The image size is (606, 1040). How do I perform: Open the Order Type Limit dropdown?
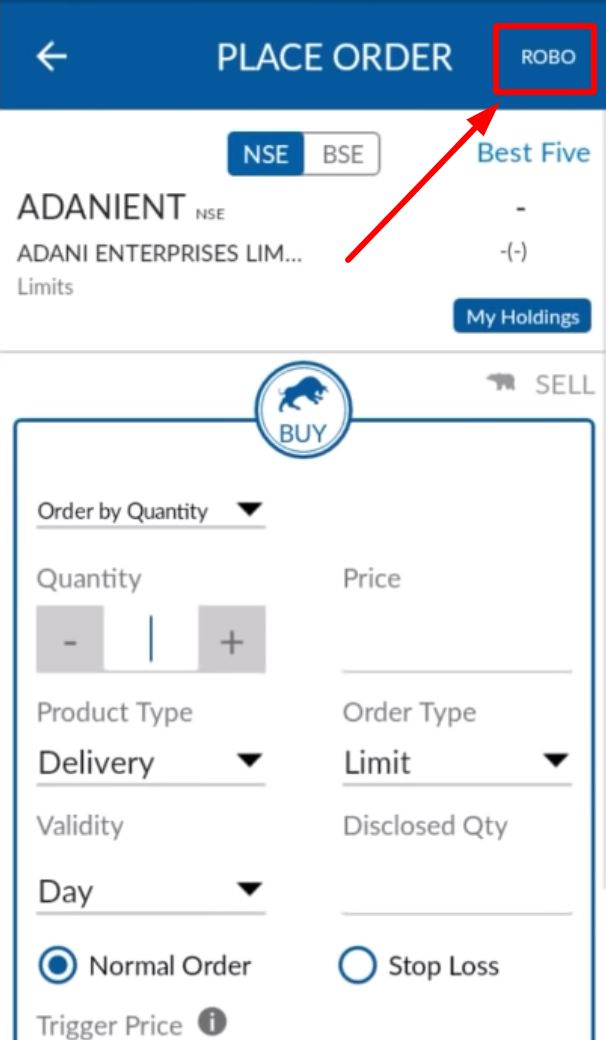pyautogui.click(x=456, y=763)
